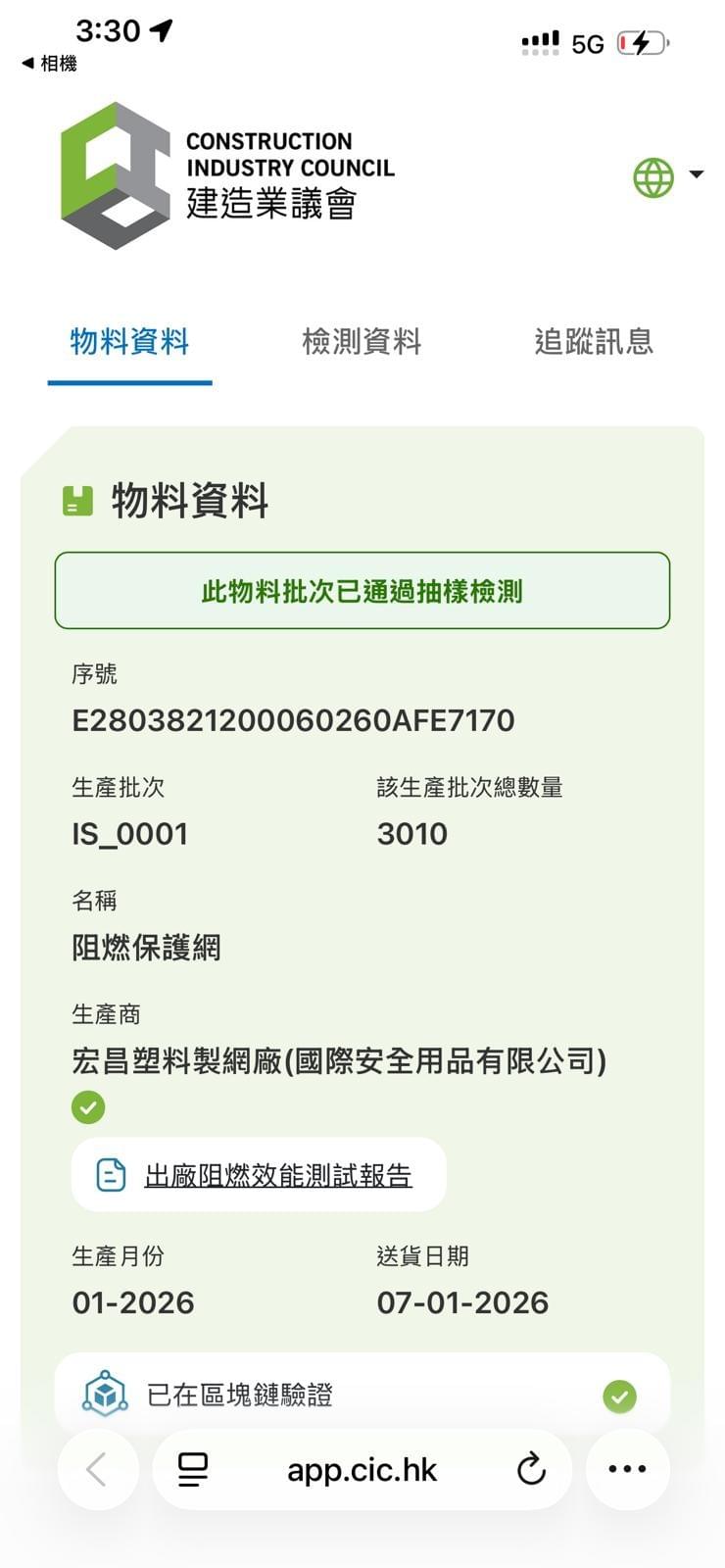Screen dimensions: 725x1568
Task: Go back to the previous page
Action: [x=97, y=1469]
